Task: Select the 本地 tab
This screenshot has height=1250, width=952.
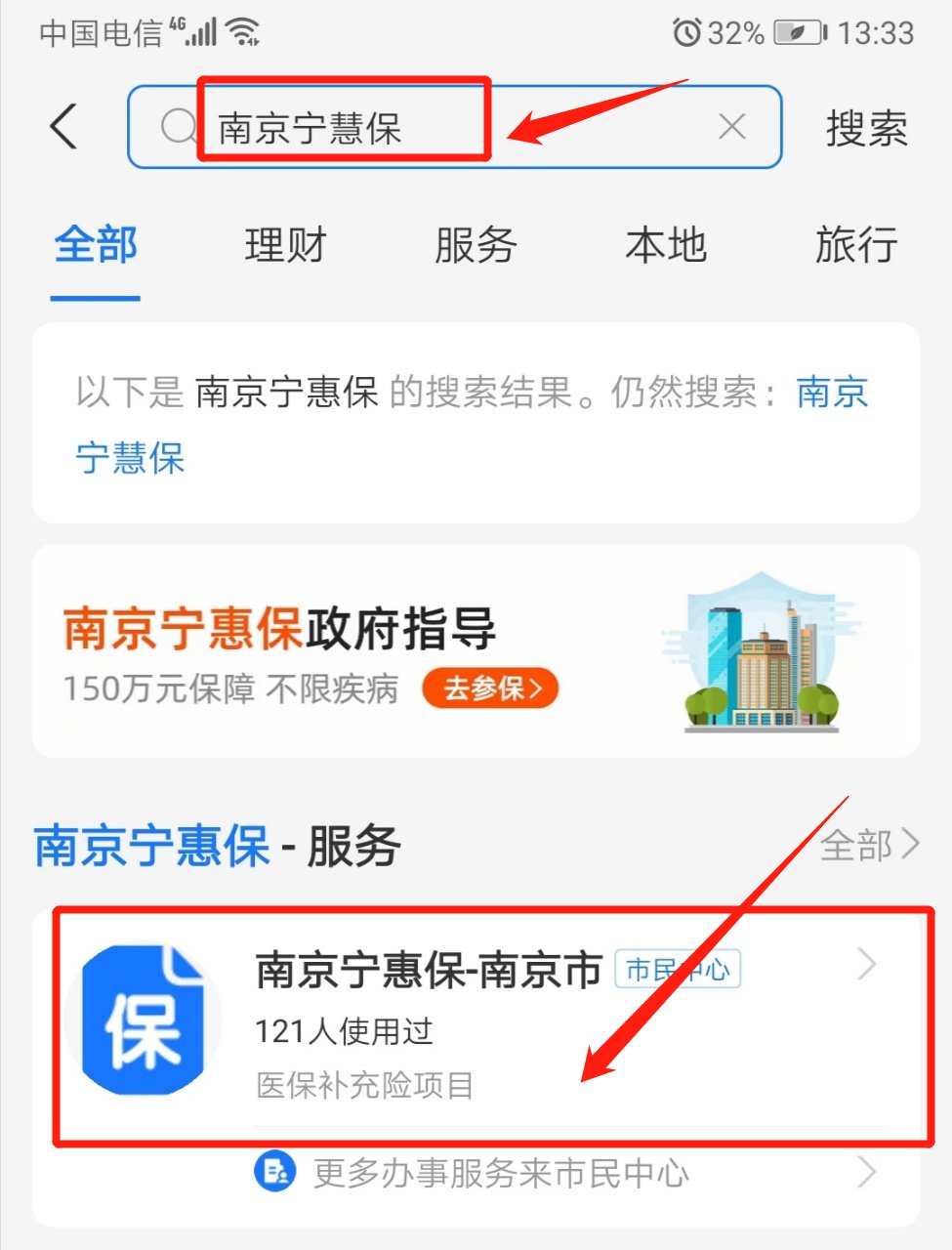Action: point(666,244)
